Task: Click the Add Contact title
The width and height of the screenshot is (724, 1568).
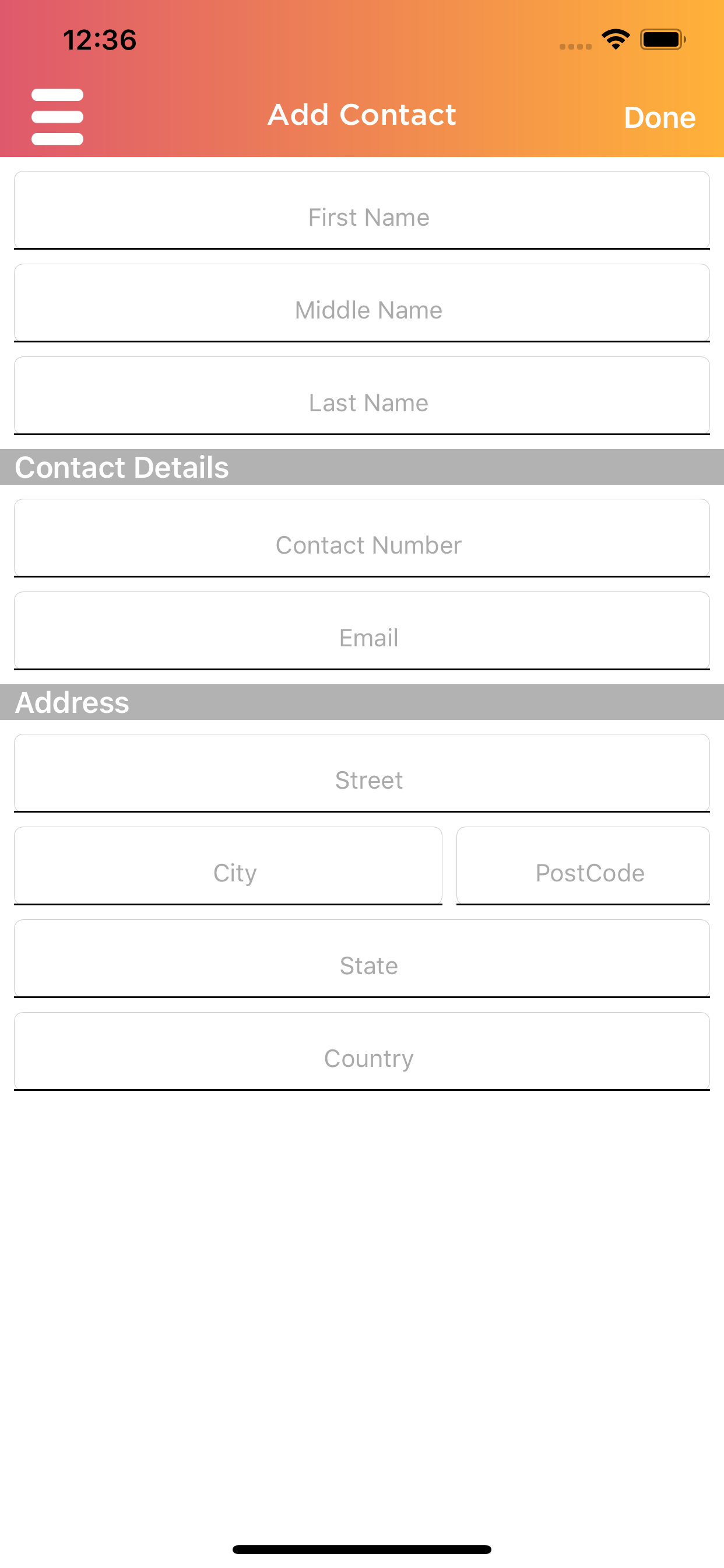Action: point(362,114)
